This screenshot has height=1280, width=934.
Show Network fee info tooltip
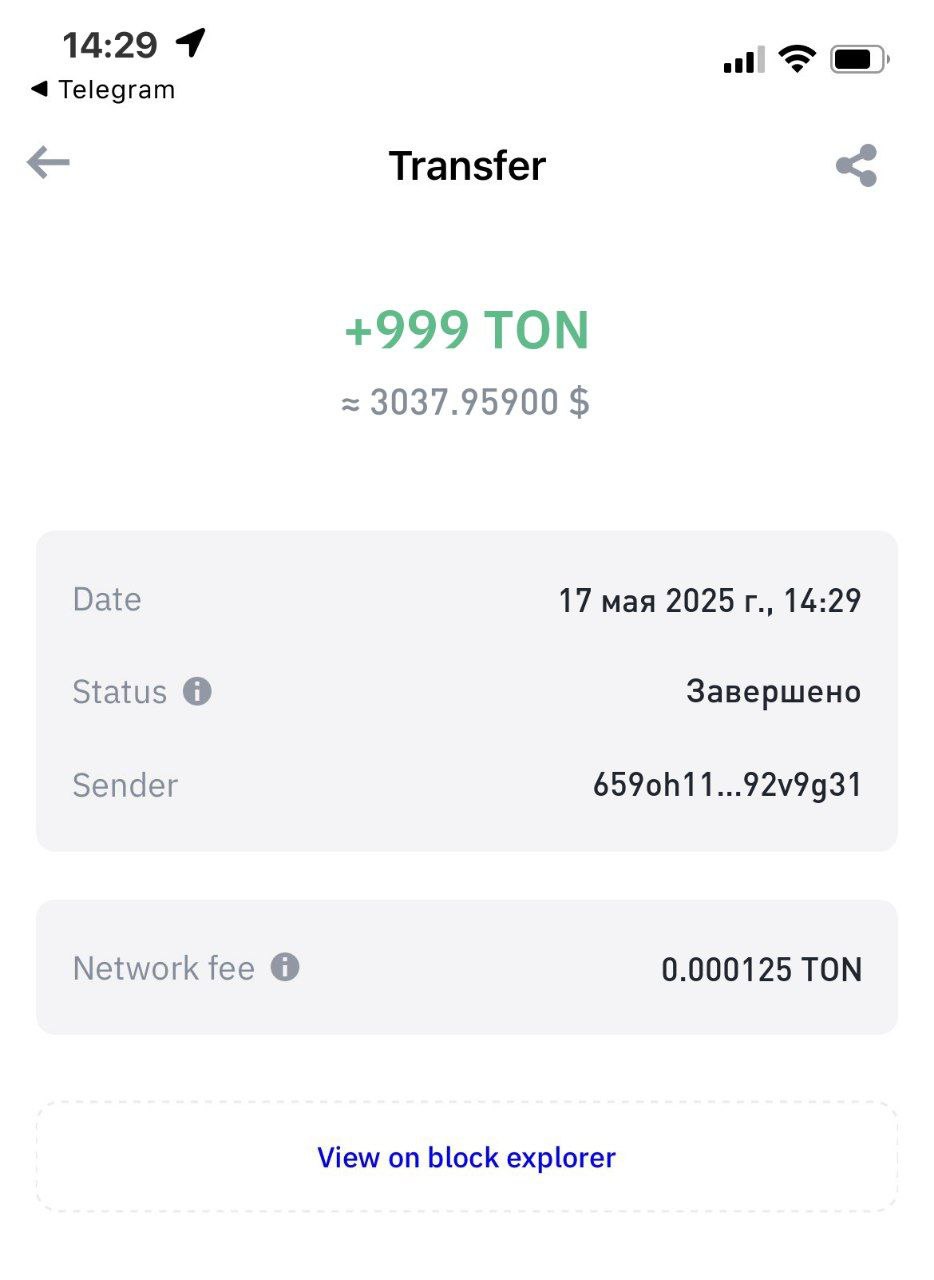(285, 967)
